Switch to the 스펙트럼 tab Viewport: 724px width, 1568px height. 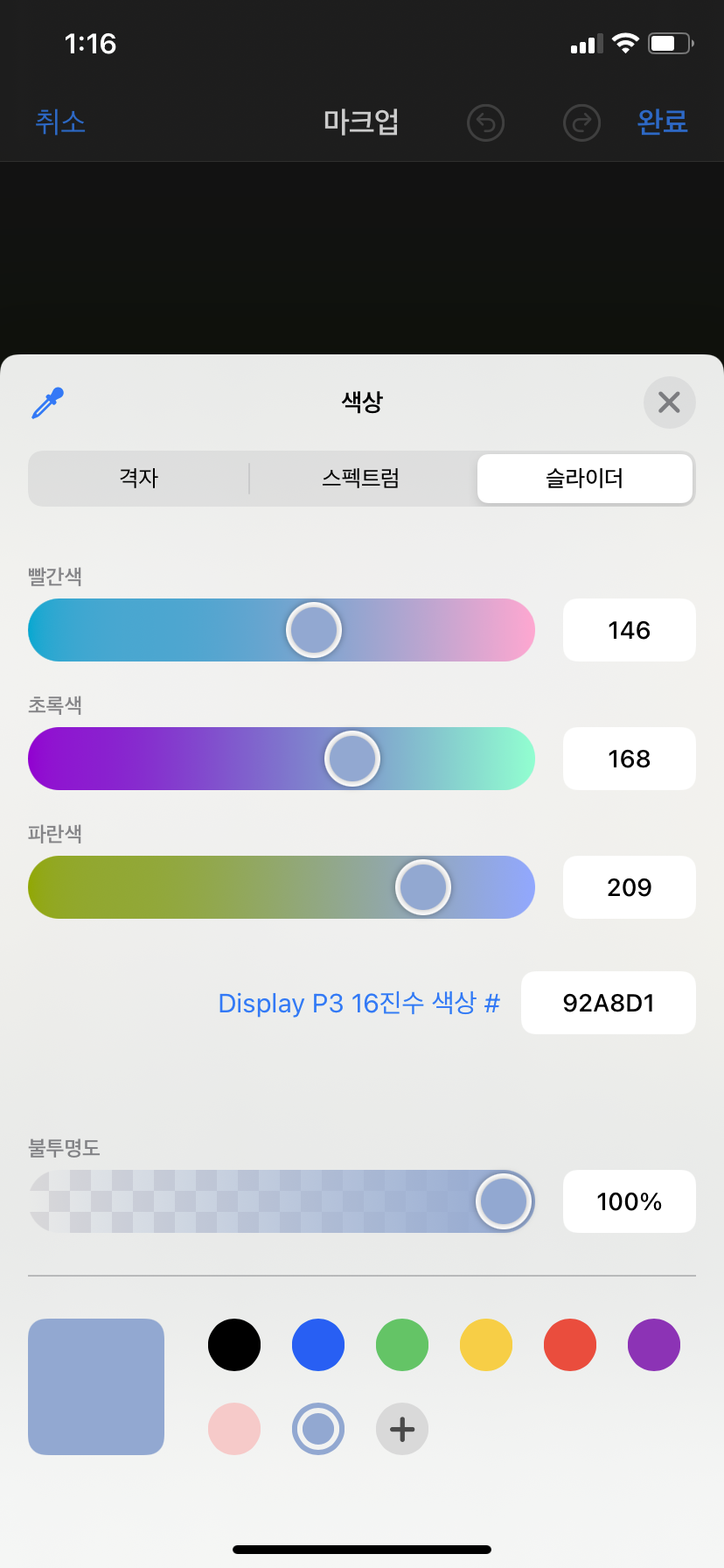pyautogui.click(x=361, y=479)
